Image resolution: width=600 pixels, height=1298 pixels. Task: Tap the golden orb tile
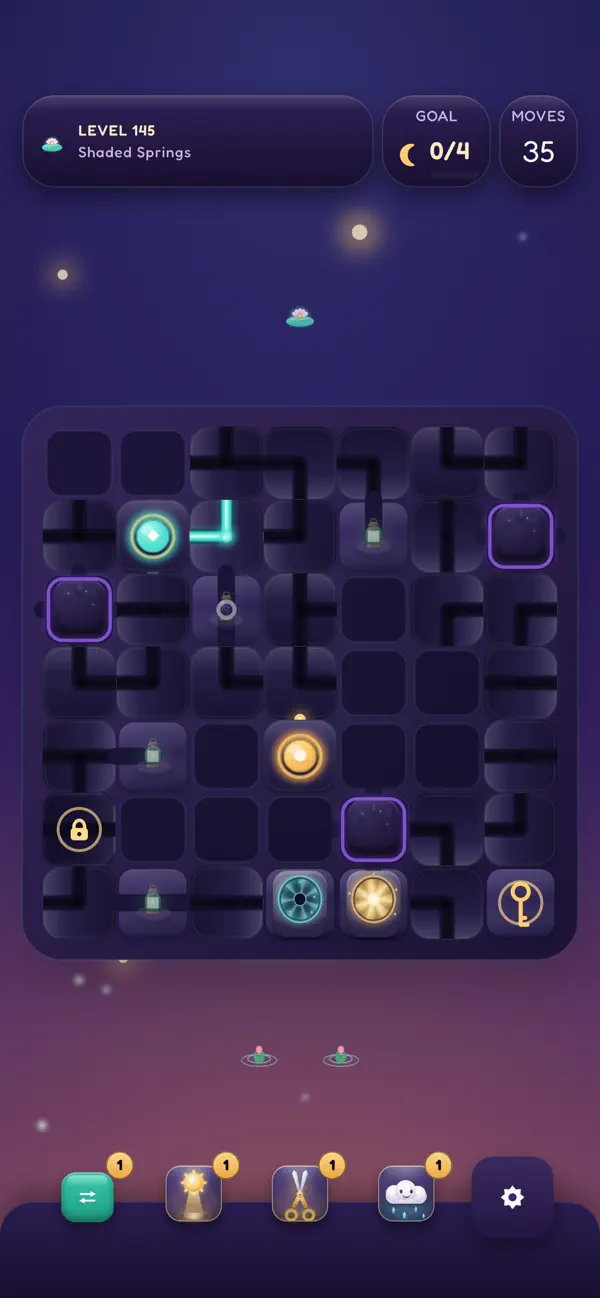coord(300,757)
